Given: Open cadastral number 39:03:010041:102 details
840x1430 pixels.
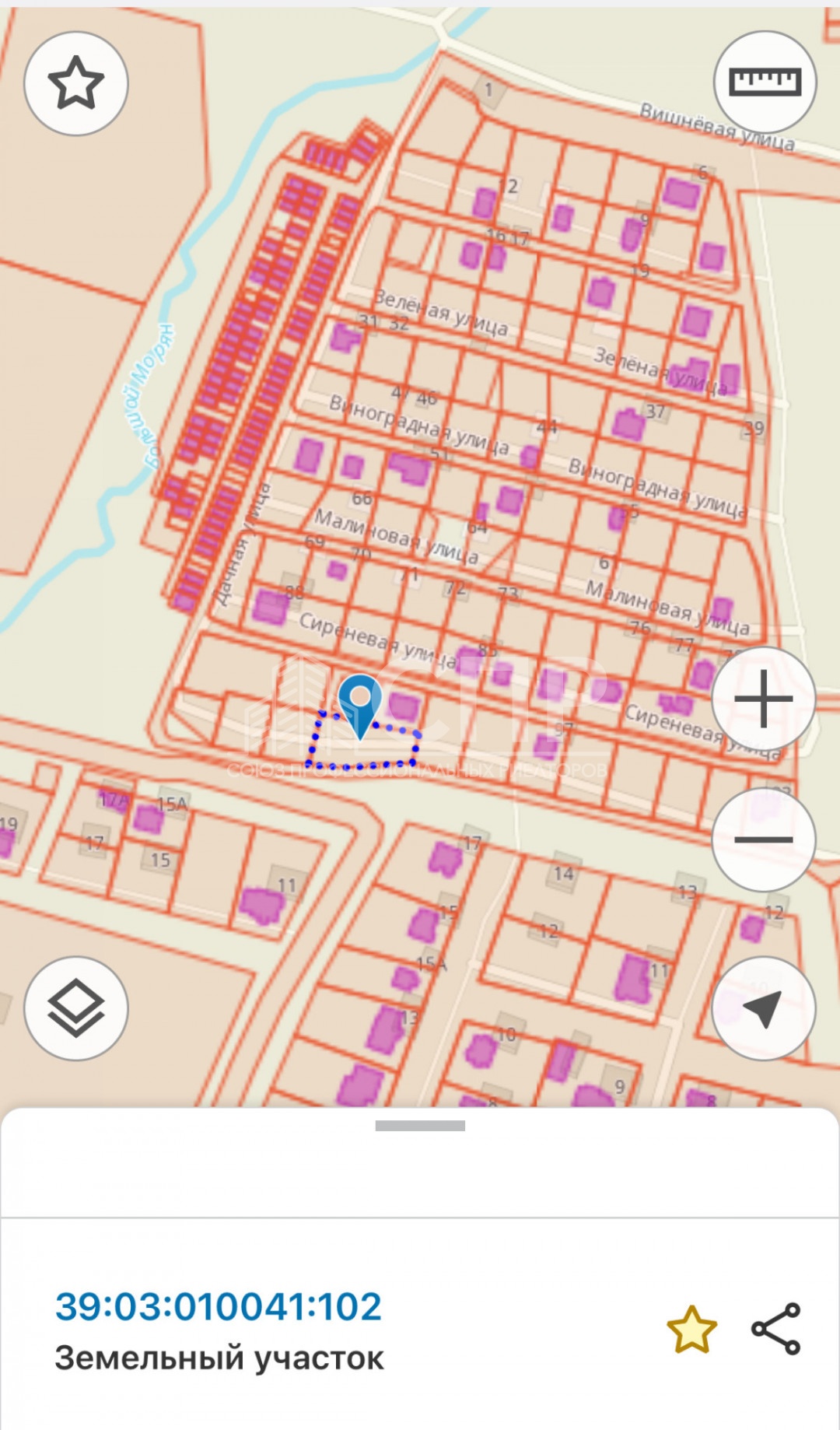Looking at the screenshot, I should (x=219, y=1306).
